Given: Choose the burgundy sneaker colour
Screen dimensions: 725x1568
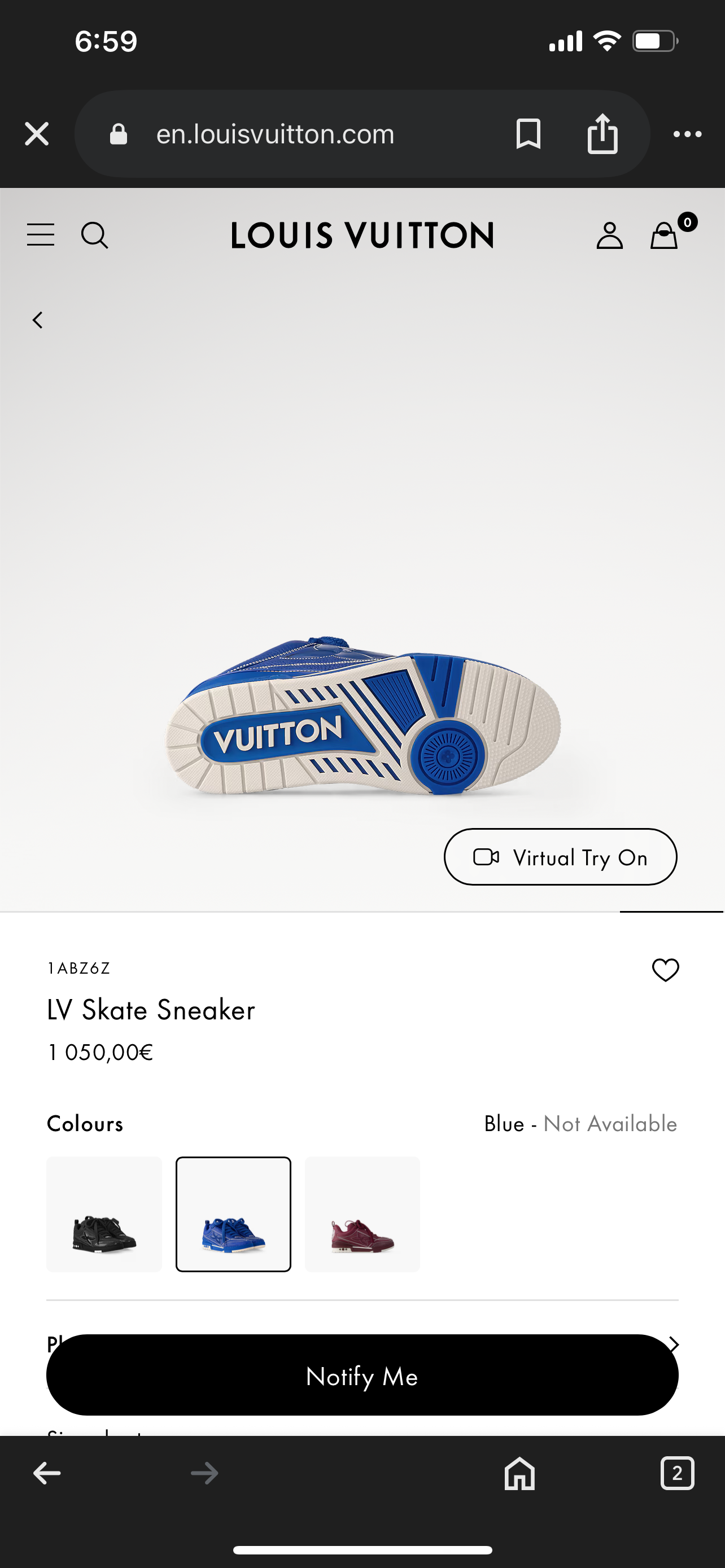Looking at the screenshot, I should tap(362, 1214).
